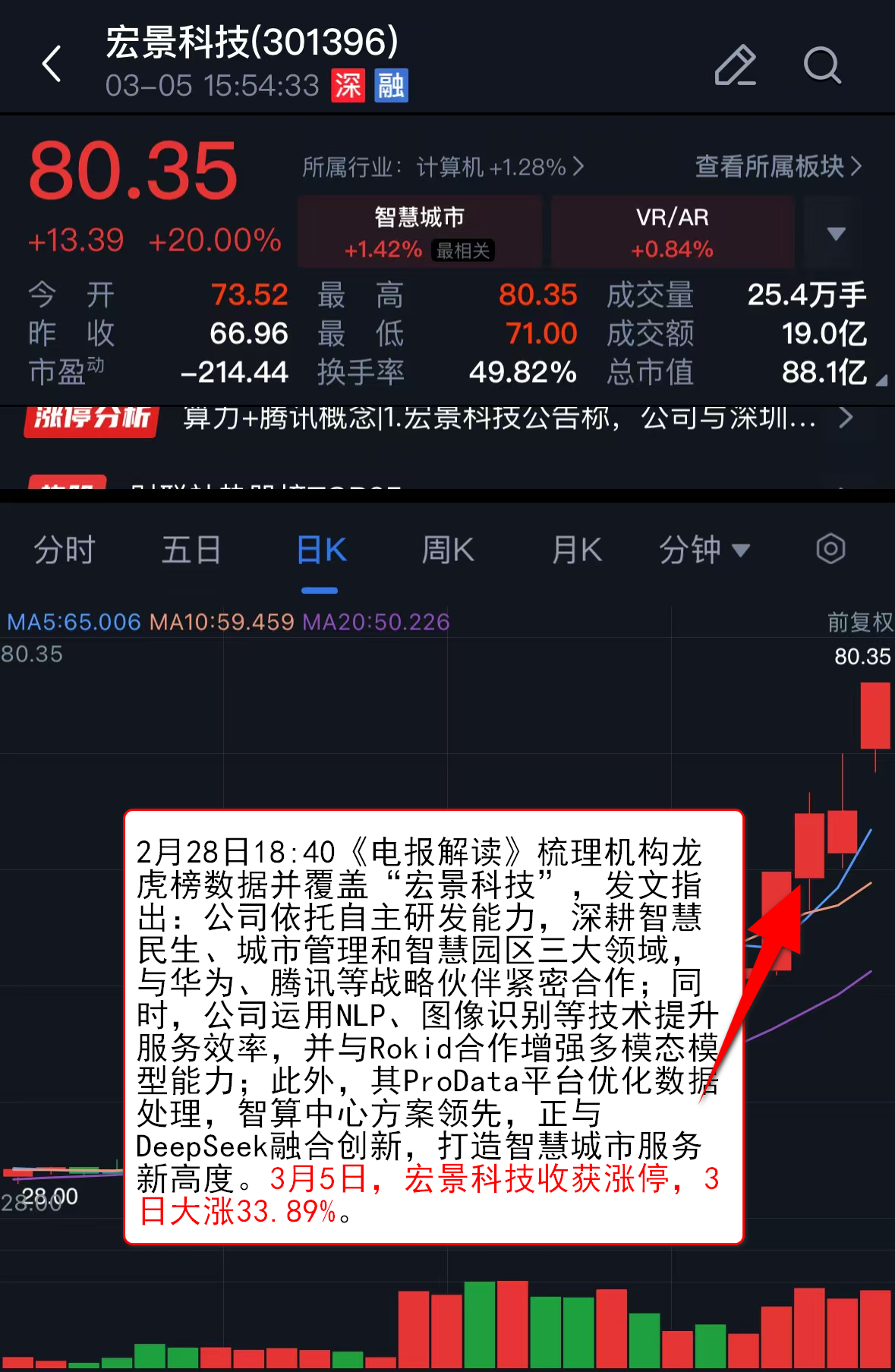Viewport: 895px width, 1372px height.
Task: Tap the pencil edit icon
Action: coord(735,65)
